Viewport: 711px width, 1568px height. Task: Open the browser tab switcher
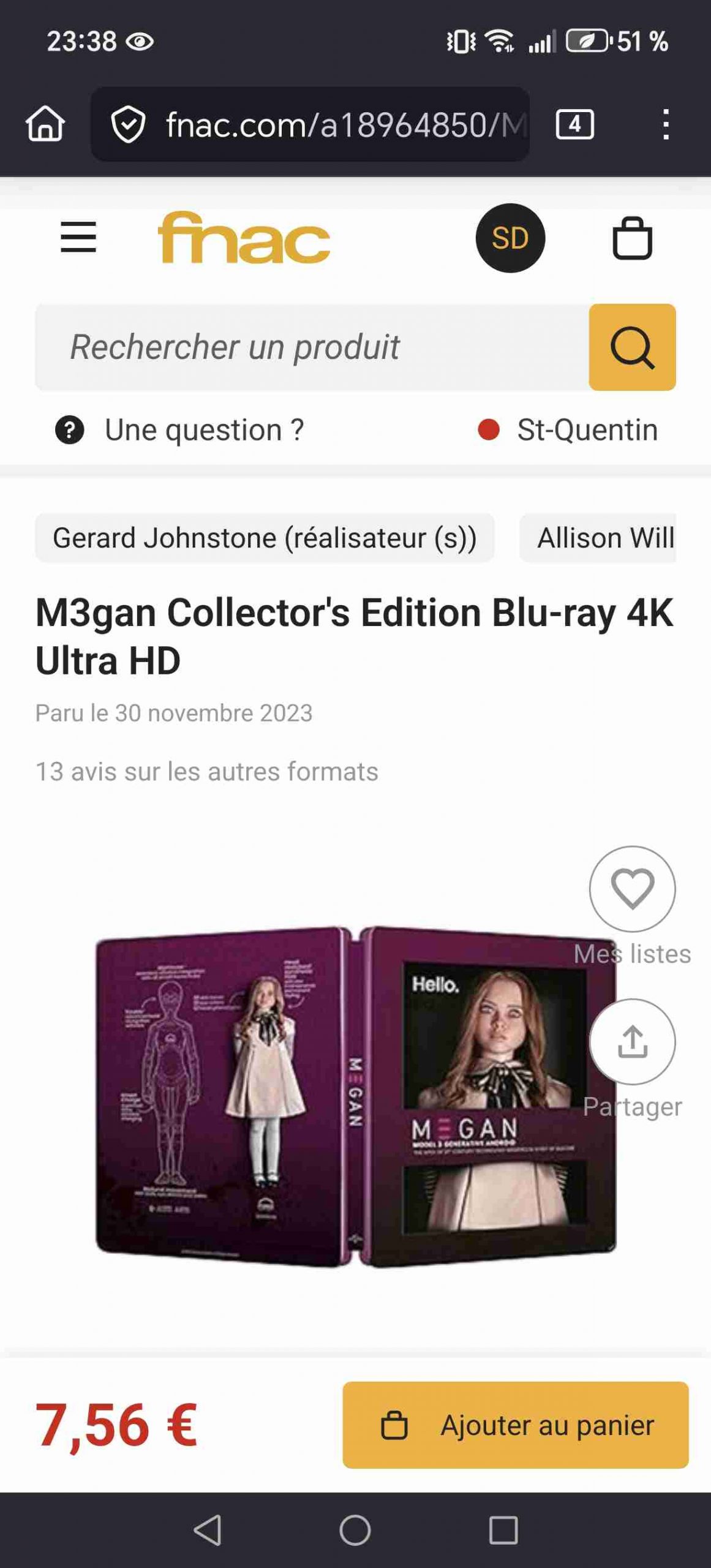click(574, 125)
